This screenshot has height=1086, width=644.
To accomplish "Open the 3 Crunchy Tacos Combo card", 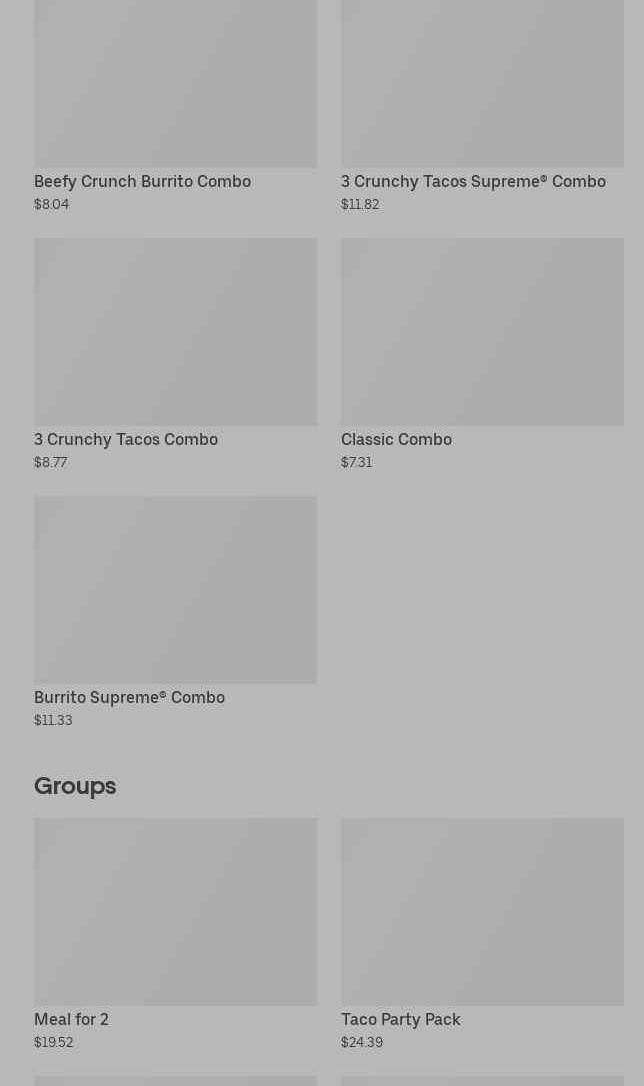I will tap(175, 355).
